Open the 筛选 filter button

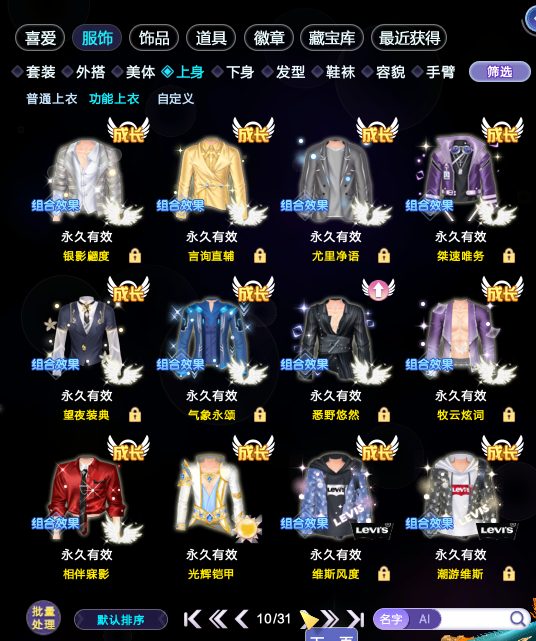[499, 72]
